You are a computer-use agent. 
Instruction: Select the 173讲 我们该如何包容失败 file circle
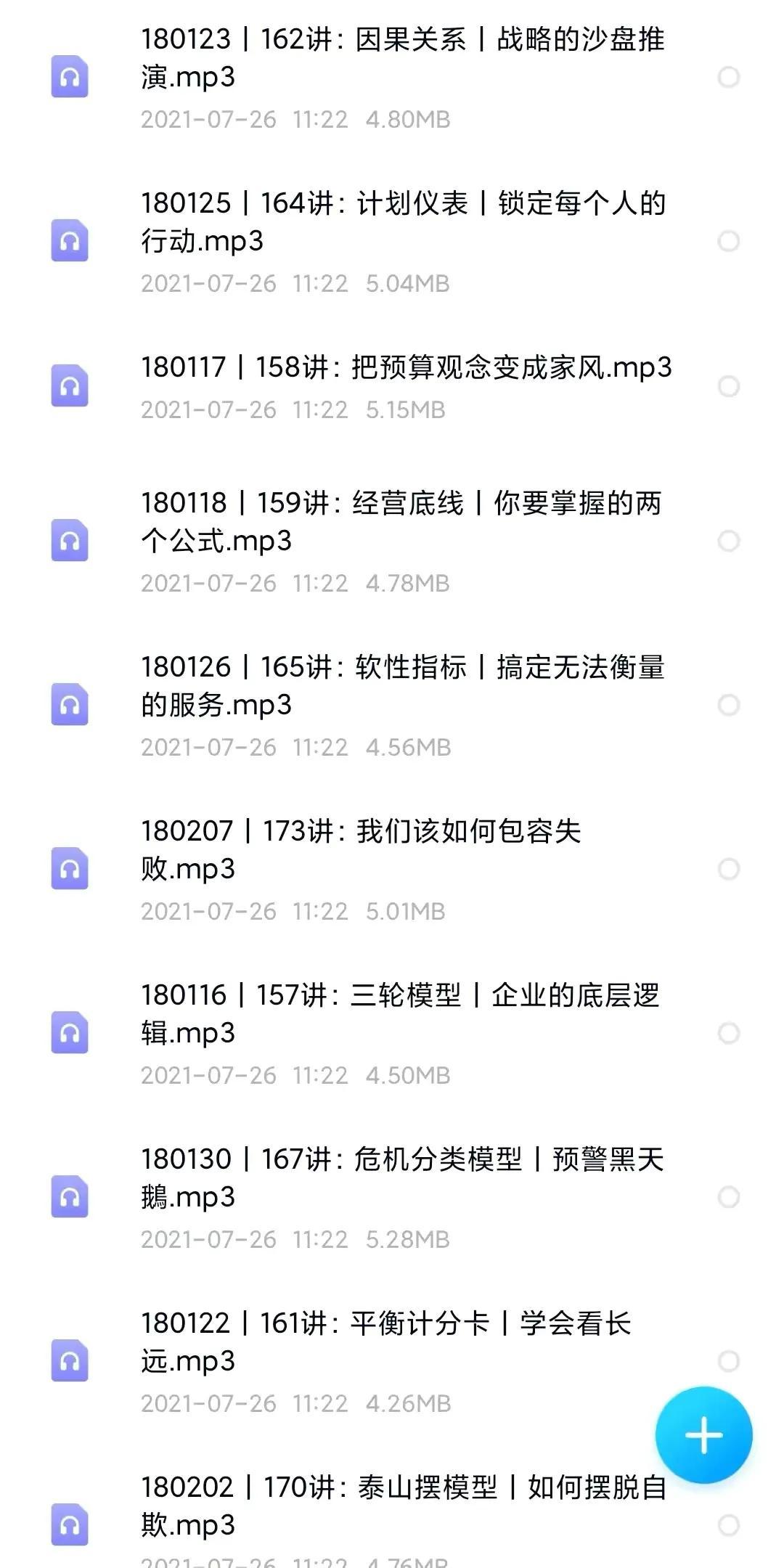[728, 869]
